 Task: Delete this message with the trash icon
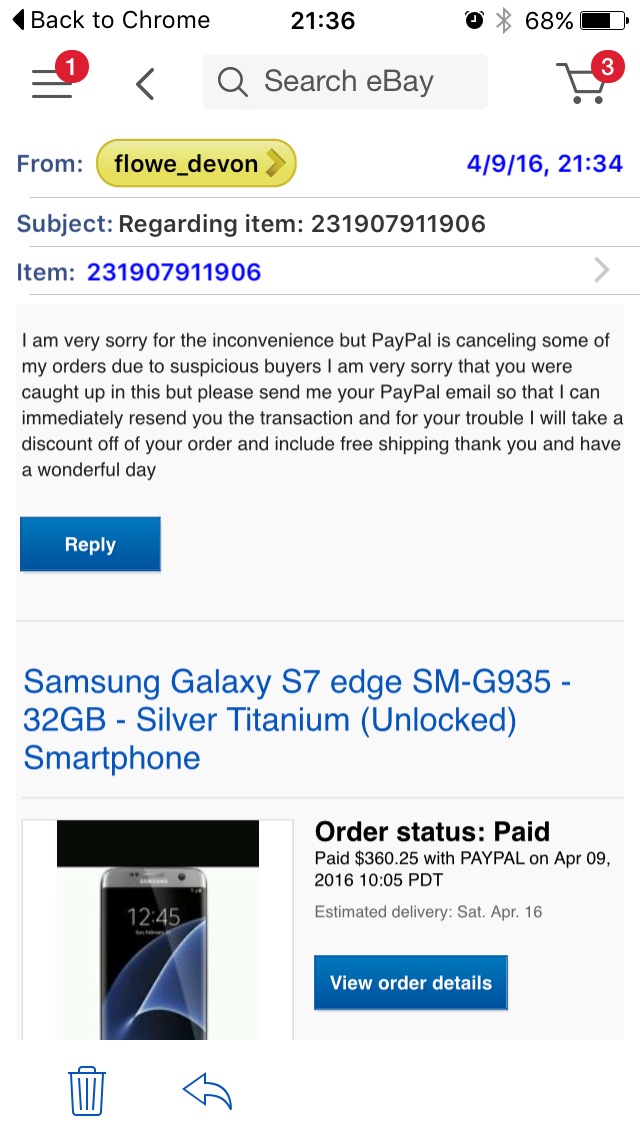pos(87,1090)
